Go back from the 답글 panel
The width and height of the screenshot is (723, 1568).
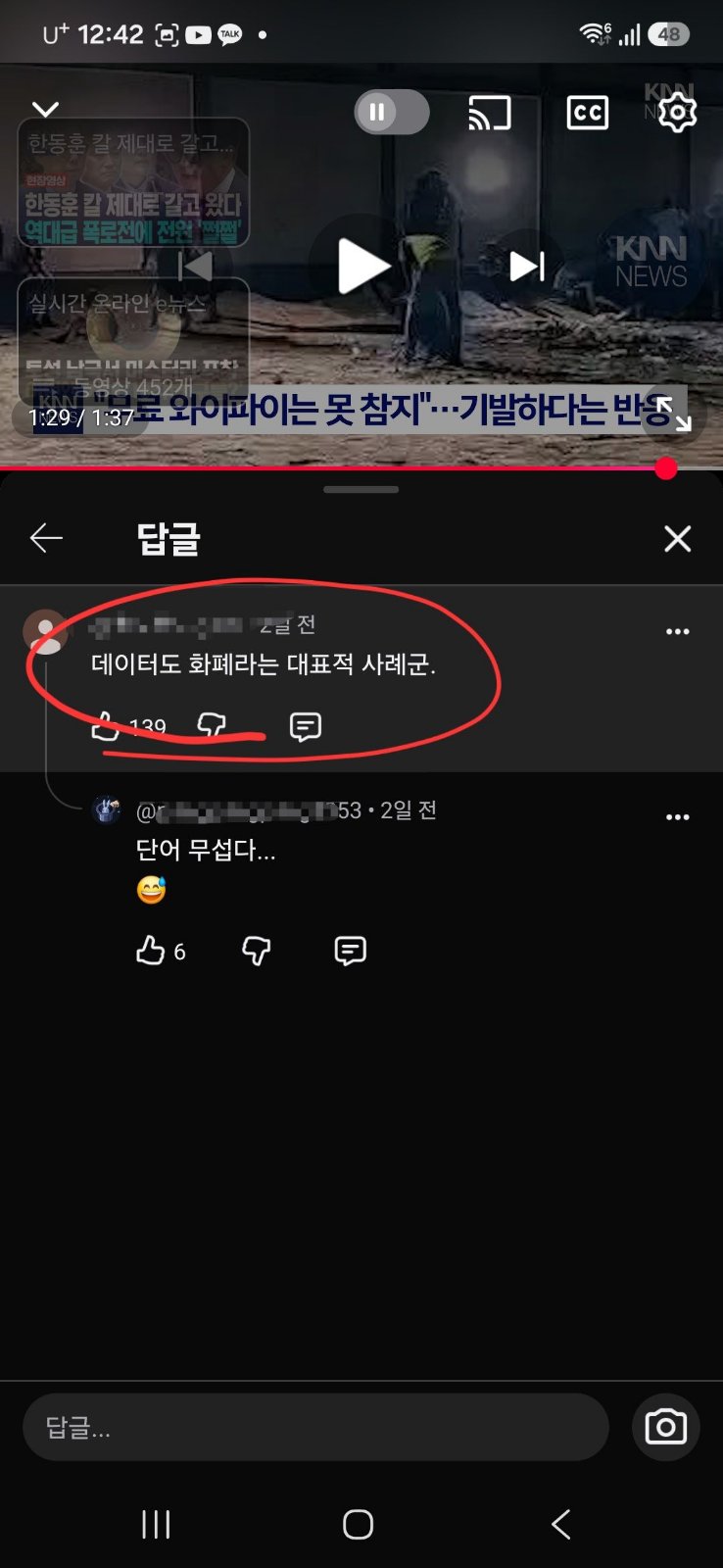46,538
